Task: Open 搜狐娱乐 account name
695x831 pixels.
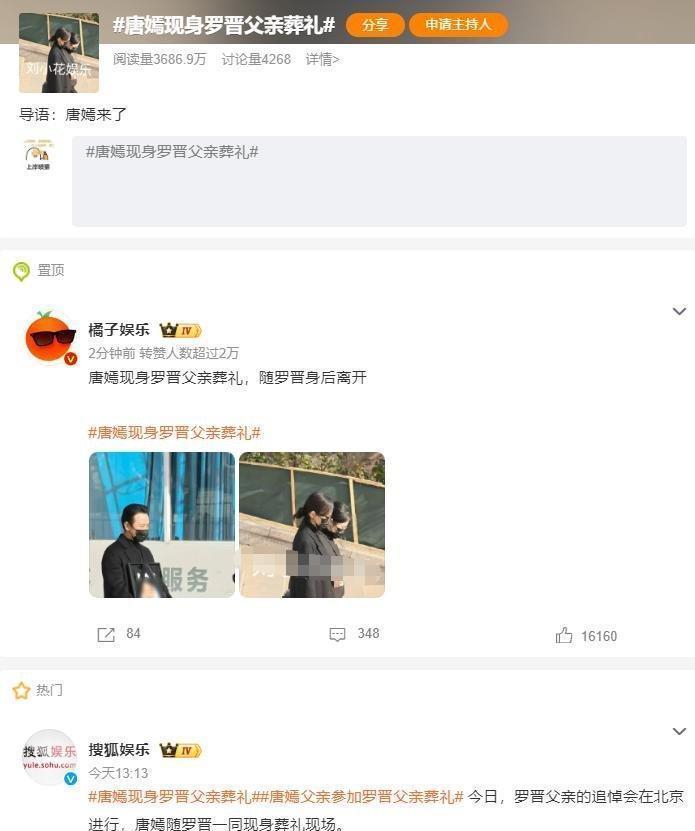Action: tap(119, 750)
